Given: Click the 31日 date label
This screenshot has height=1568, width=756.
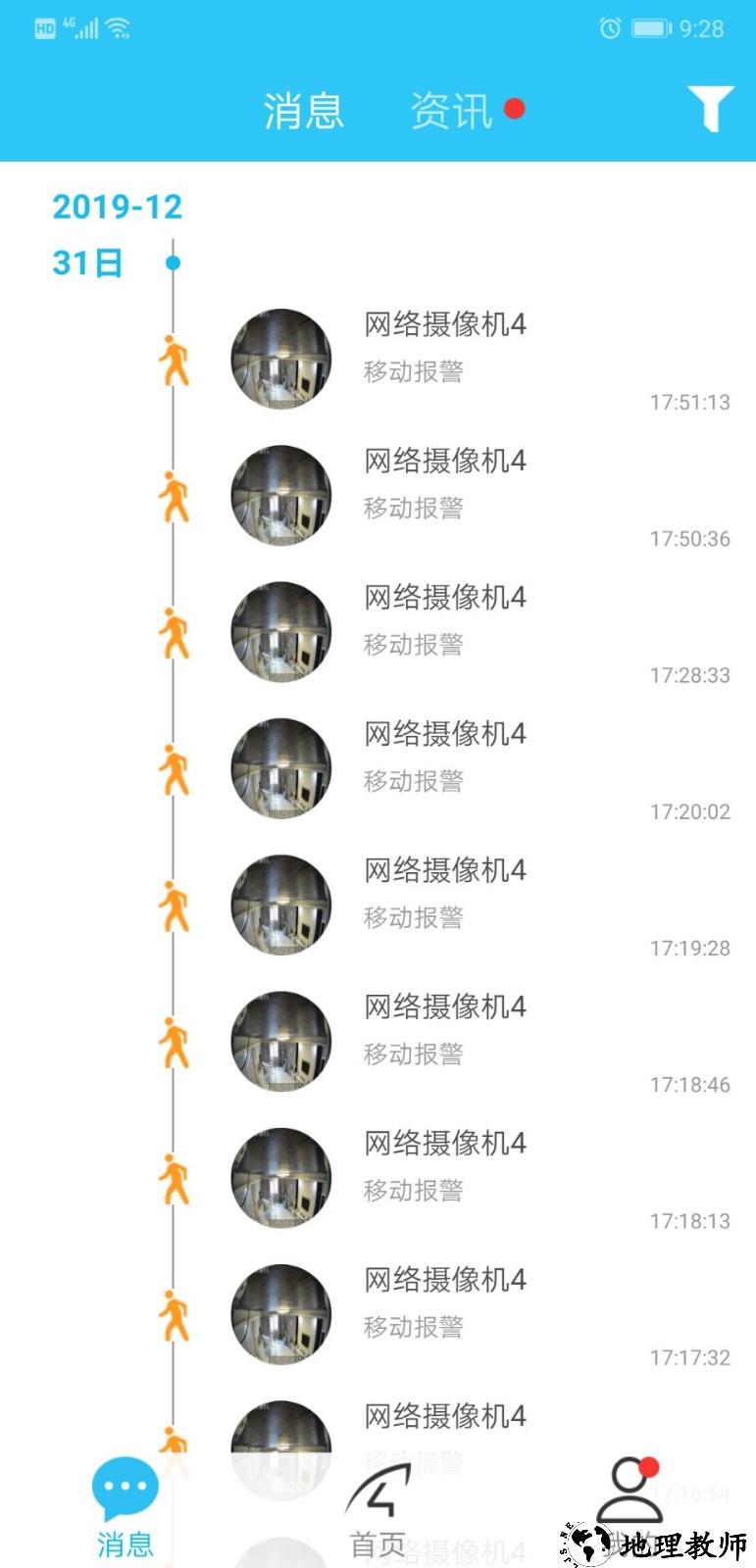Looking at the screenshot, I should [86, 263].
